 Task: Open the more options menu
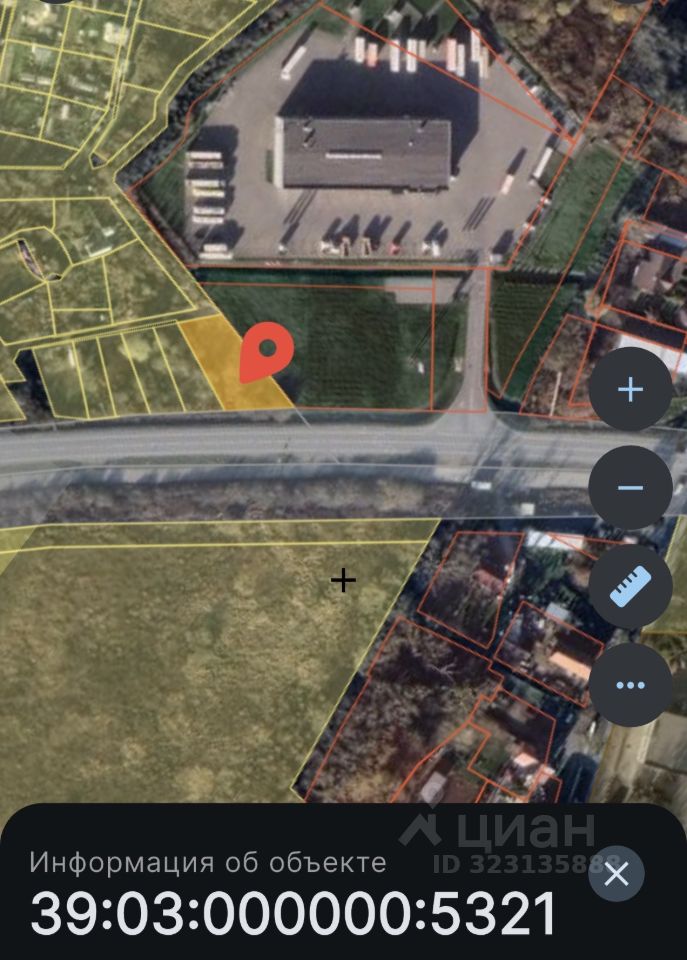pos(630,685)
